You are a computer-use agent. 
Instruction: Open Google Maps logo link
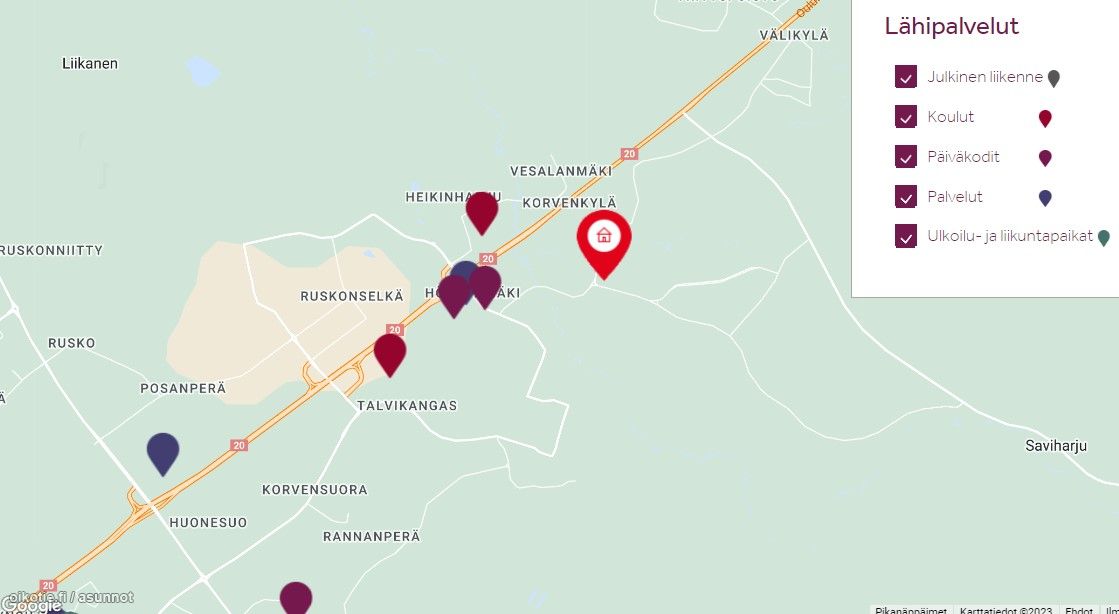click(30, 605)
